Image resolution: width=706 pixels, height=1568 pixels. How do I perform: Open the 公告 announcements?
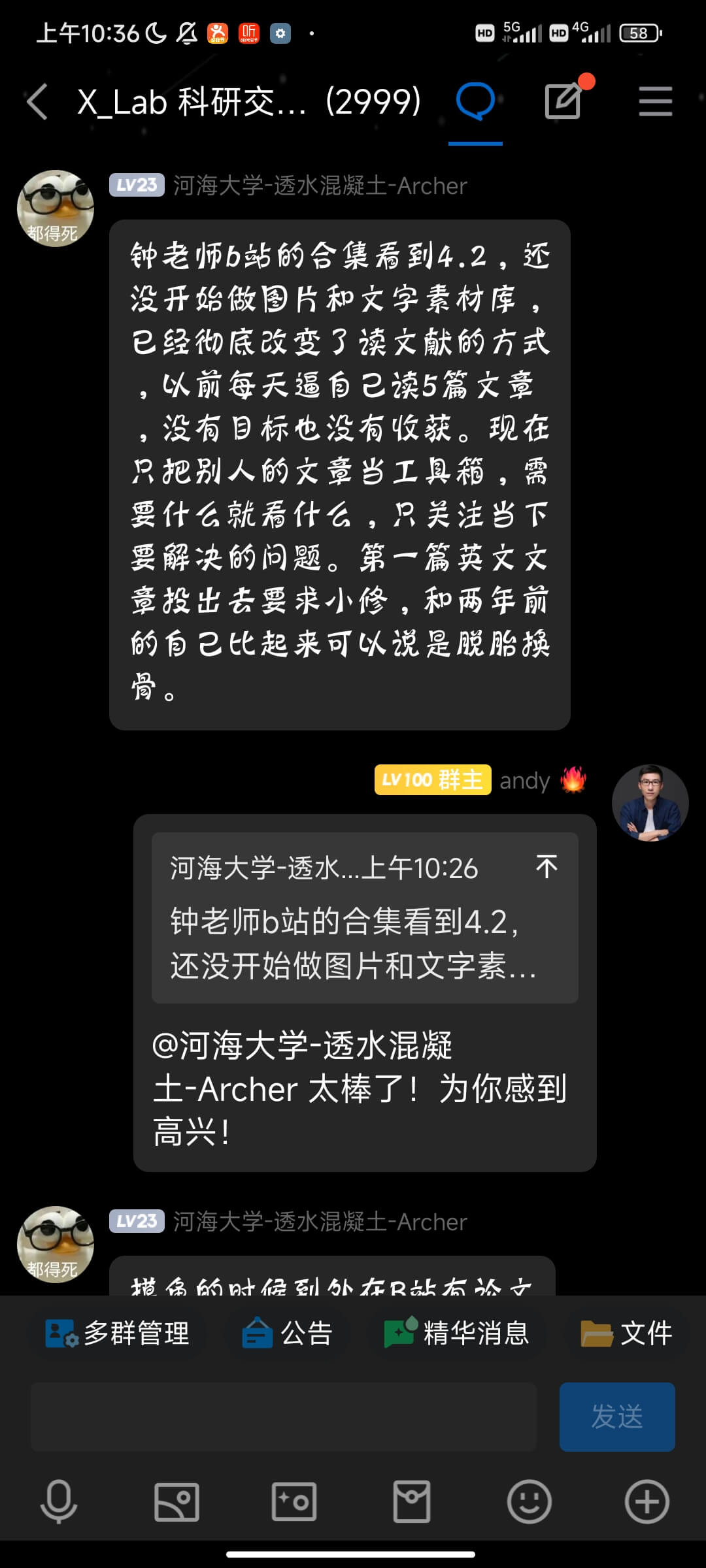(287, 1333)
